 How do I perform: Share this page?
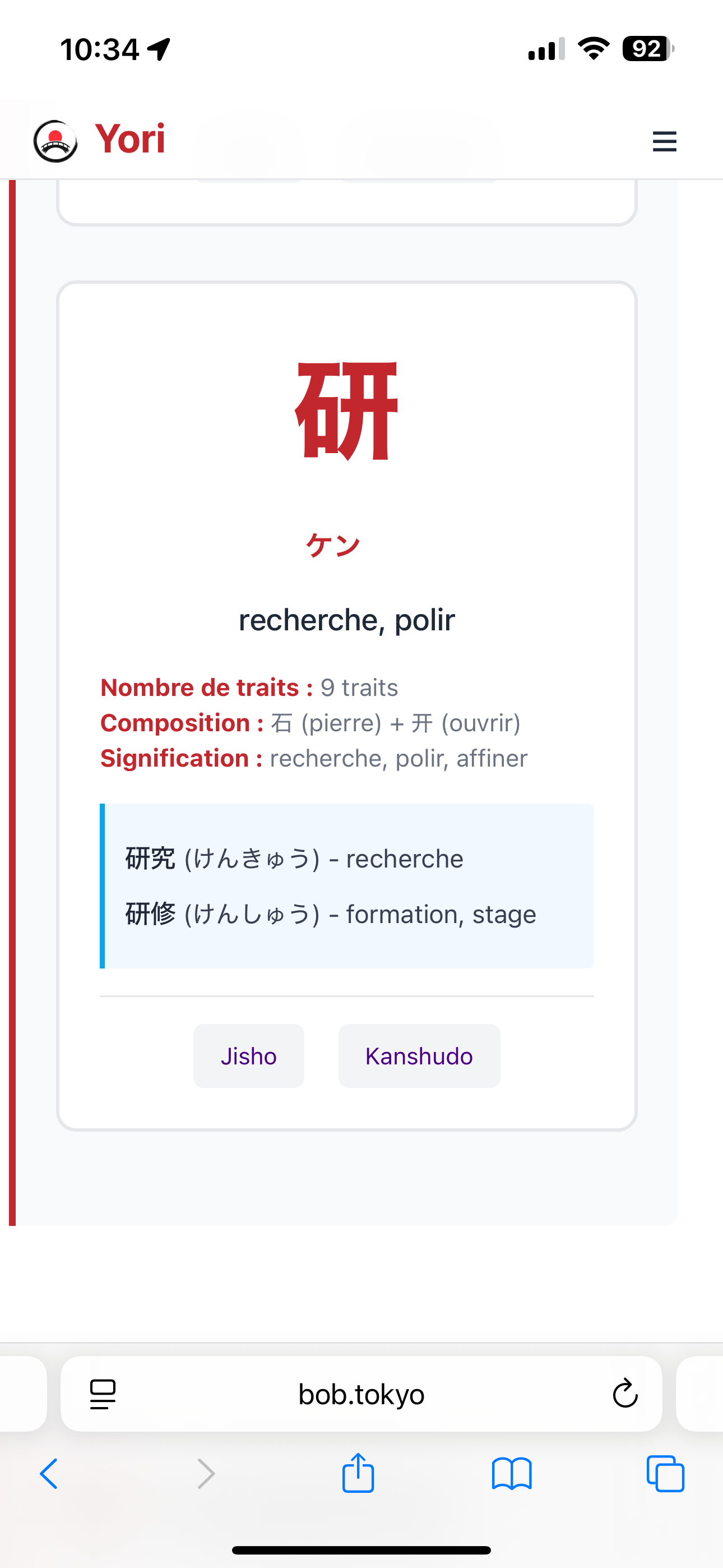[358, 1473]
